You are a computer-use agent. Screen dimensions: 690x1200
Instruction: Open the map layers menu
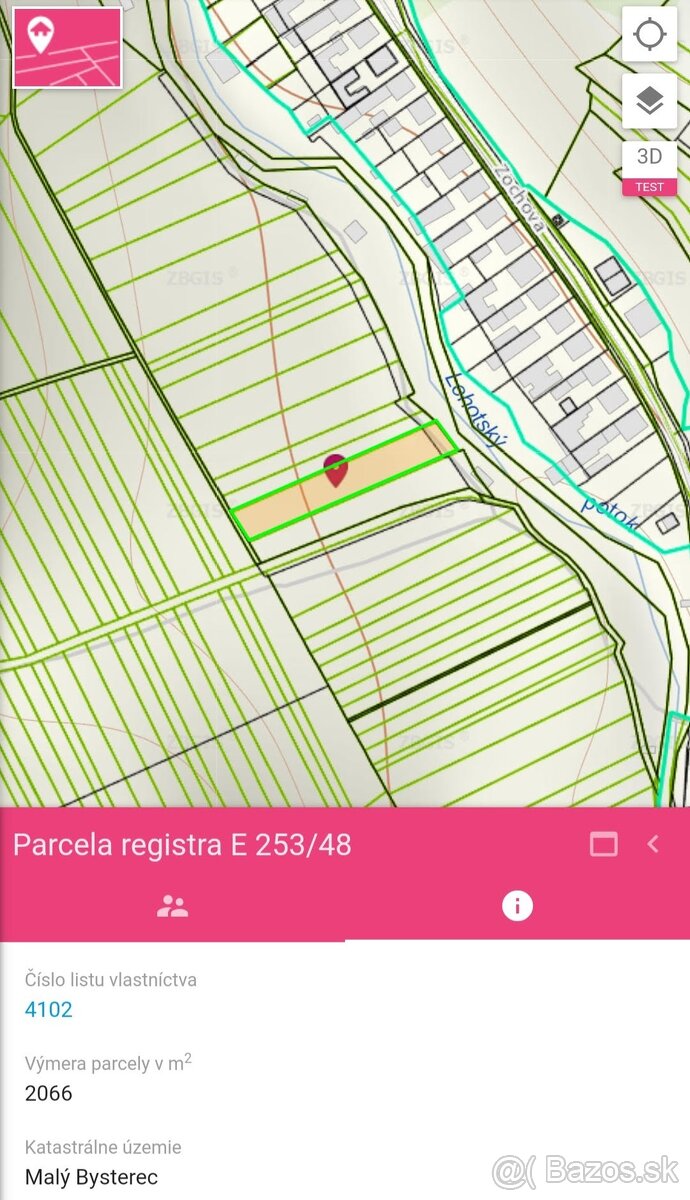649,100
